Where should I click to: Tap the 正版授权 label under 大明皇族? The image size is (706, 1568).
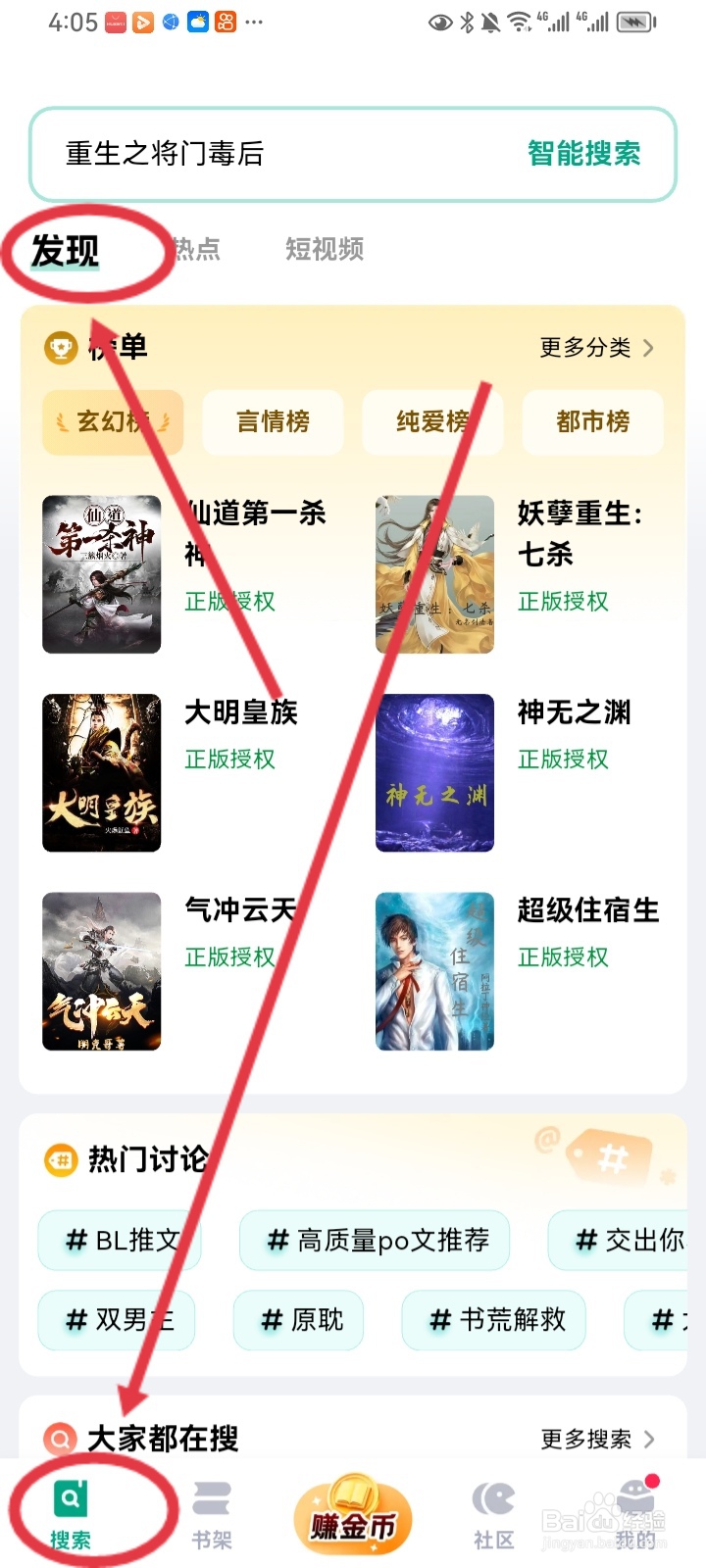click(x=228, y=759)
